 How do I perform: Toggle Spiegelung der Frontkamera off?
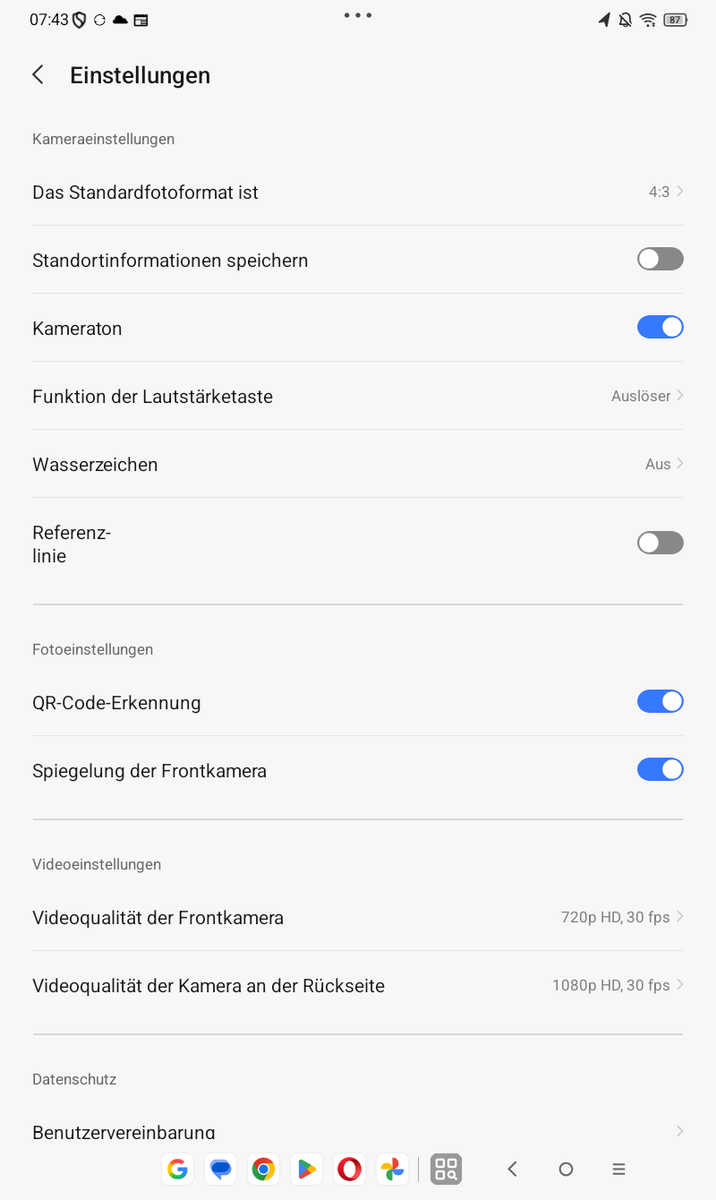(660, 770)
